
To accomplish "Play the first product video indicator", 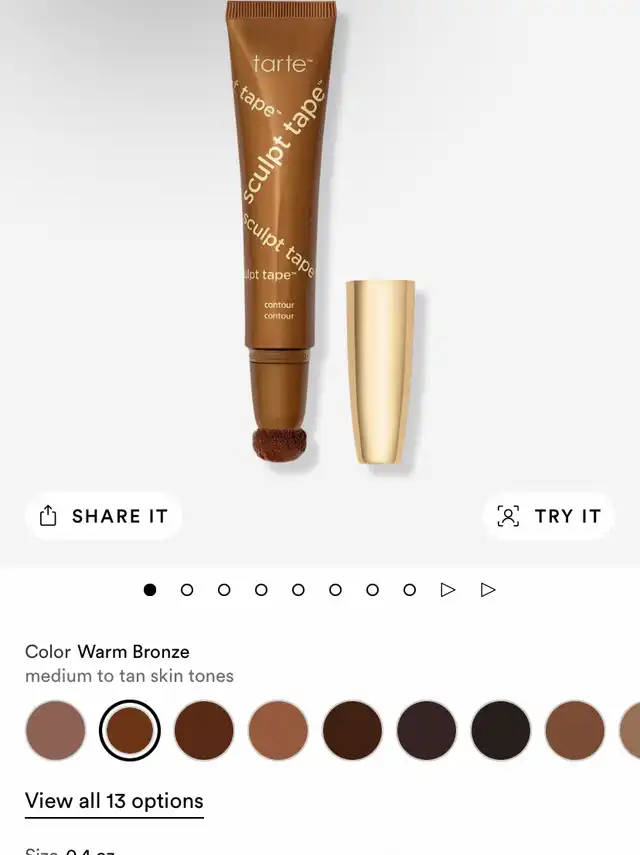I will click(x=448, y=590).
